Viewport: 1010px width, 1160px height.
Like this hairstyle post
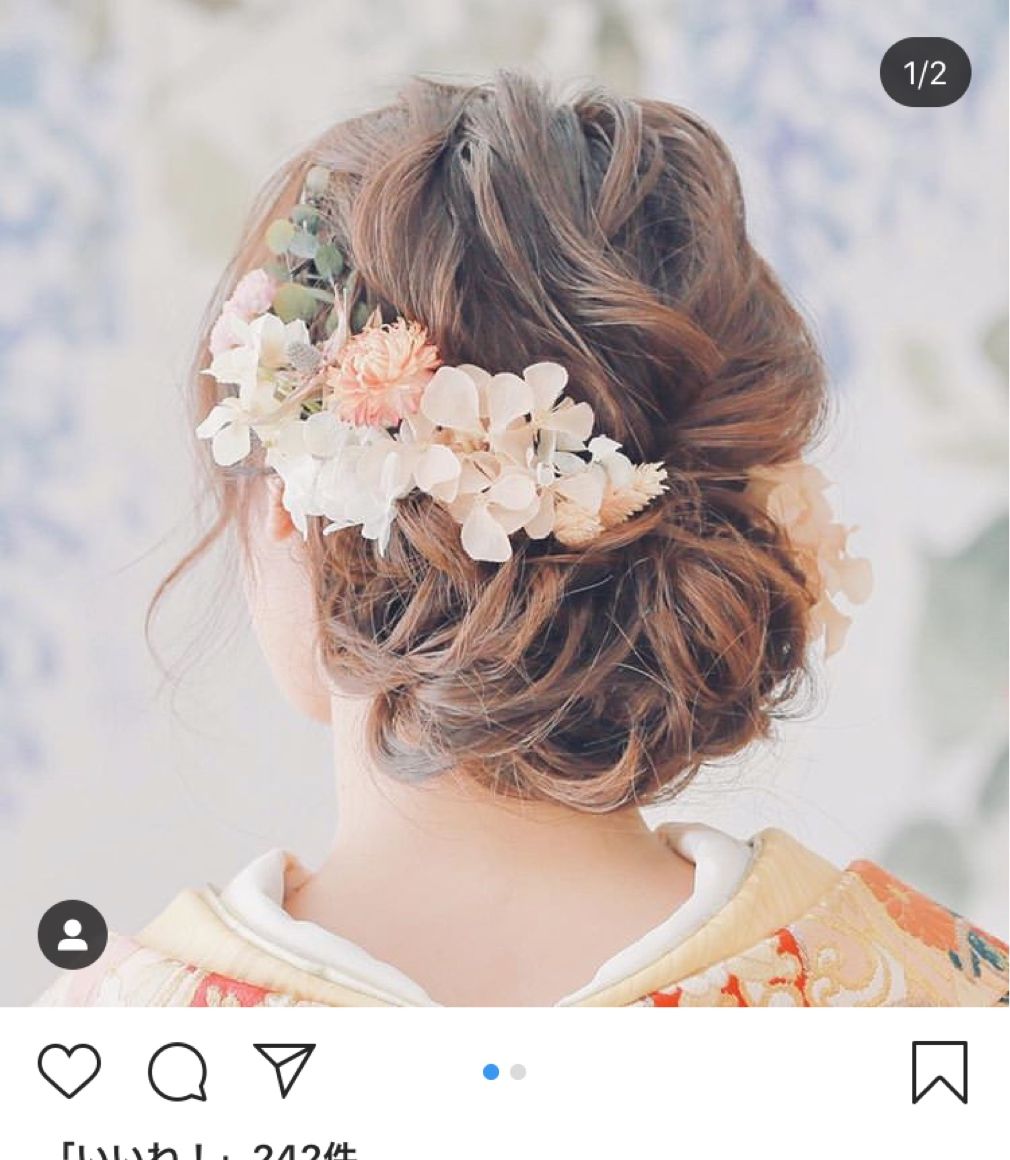click(x=69, y=1071)
